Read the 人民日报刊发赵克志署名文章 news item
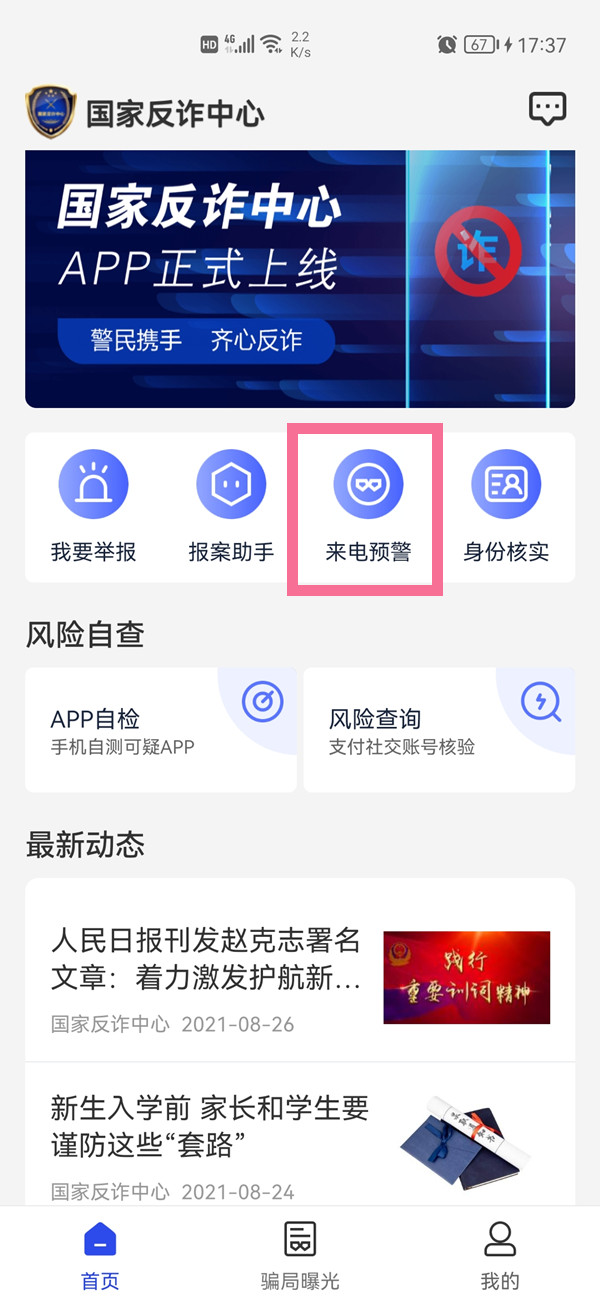600x1300 pixels. tap(300, 978)
